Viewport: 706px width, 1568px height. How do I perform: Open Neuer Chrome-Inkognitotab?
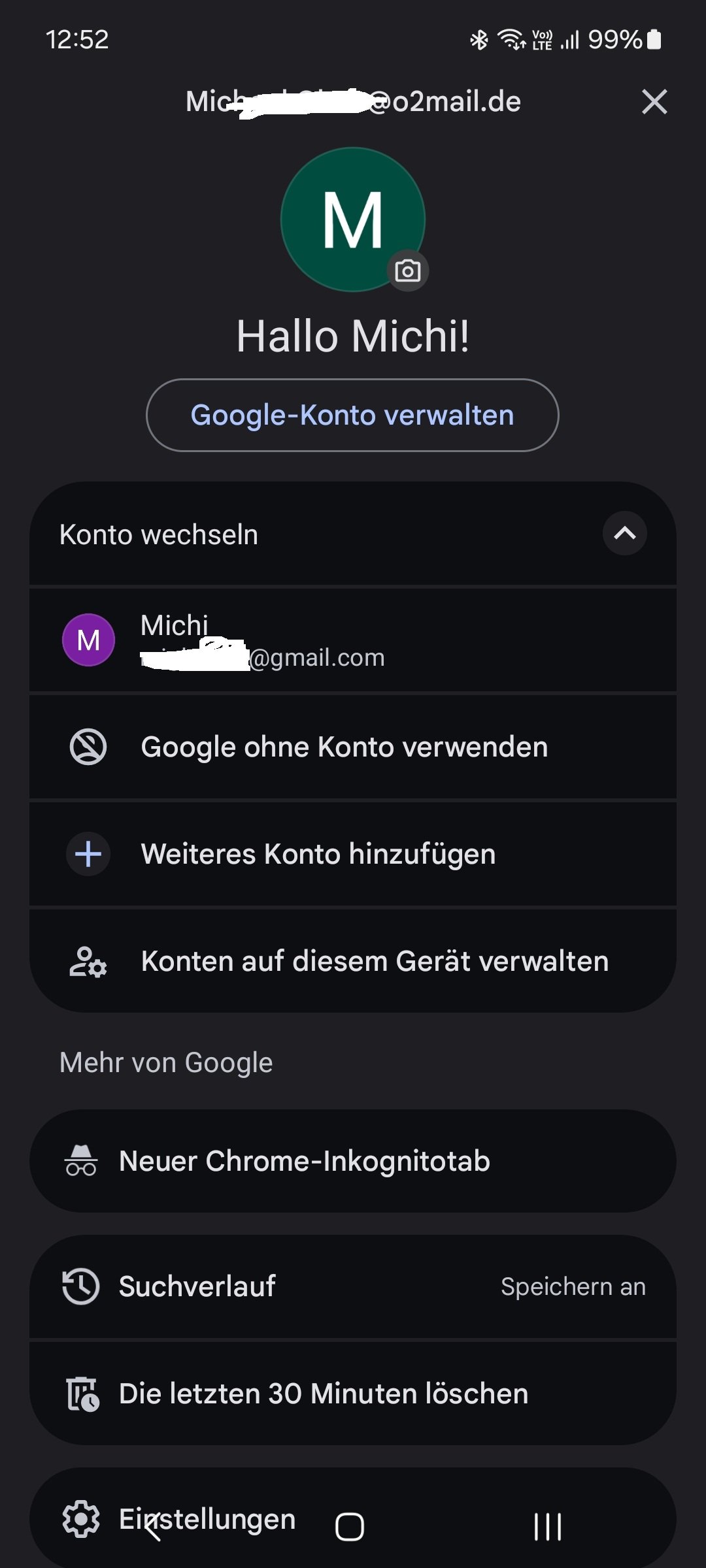point(353,1161)
